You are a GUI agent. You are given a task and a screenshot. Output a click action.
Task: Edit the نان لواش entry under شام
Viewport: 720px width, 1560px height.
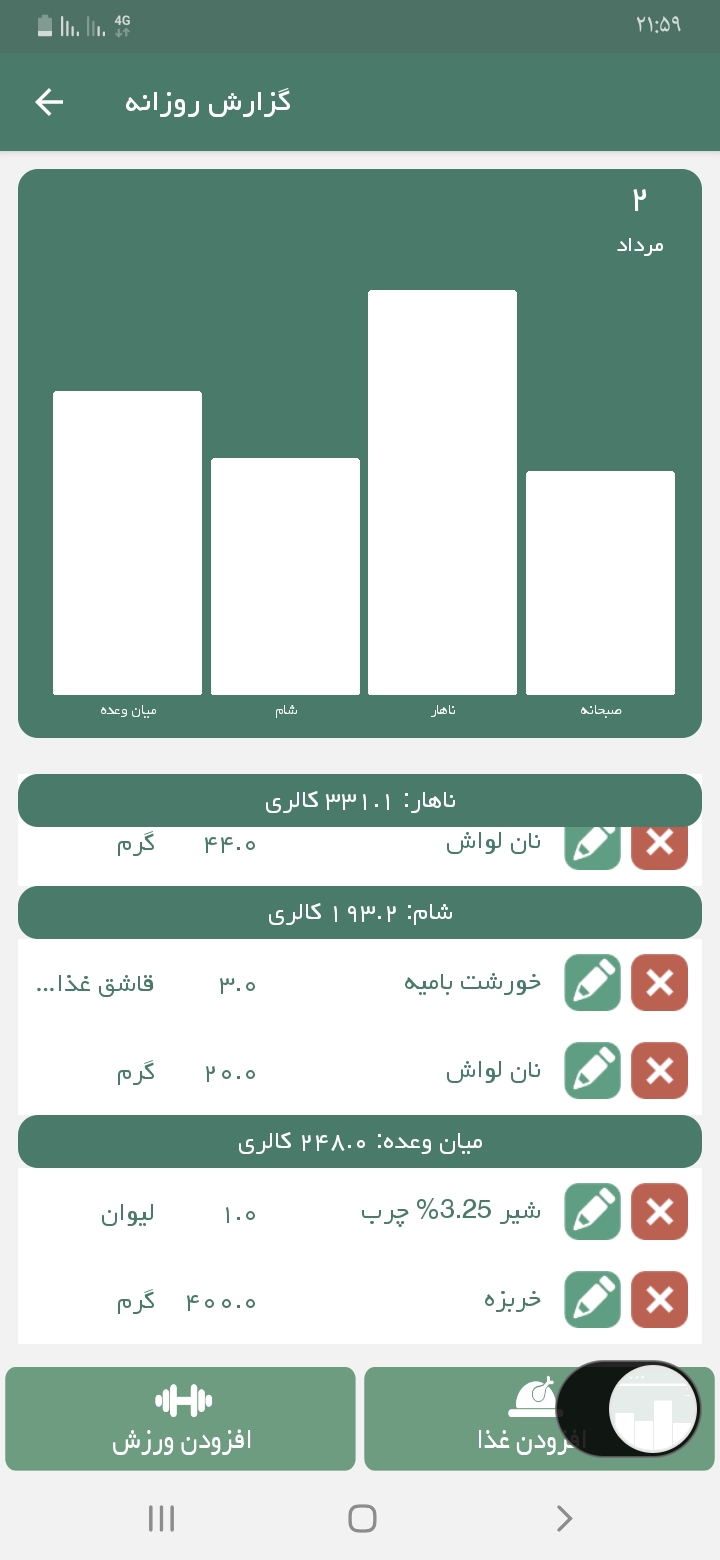coord(592,1071)
